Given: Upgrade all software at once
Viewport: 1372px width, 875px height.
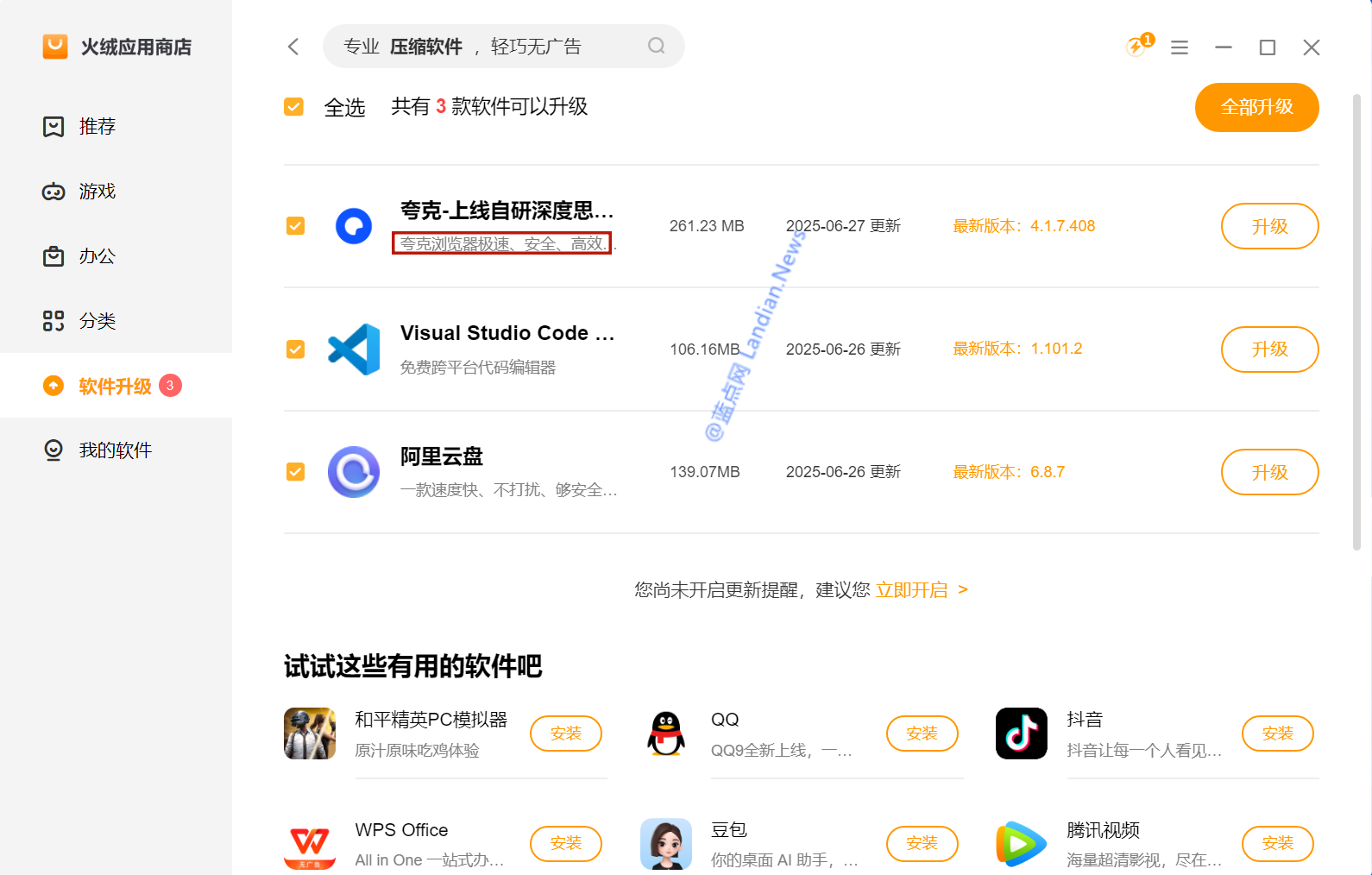Looking at the screenshot, I should pos(1256,108).
